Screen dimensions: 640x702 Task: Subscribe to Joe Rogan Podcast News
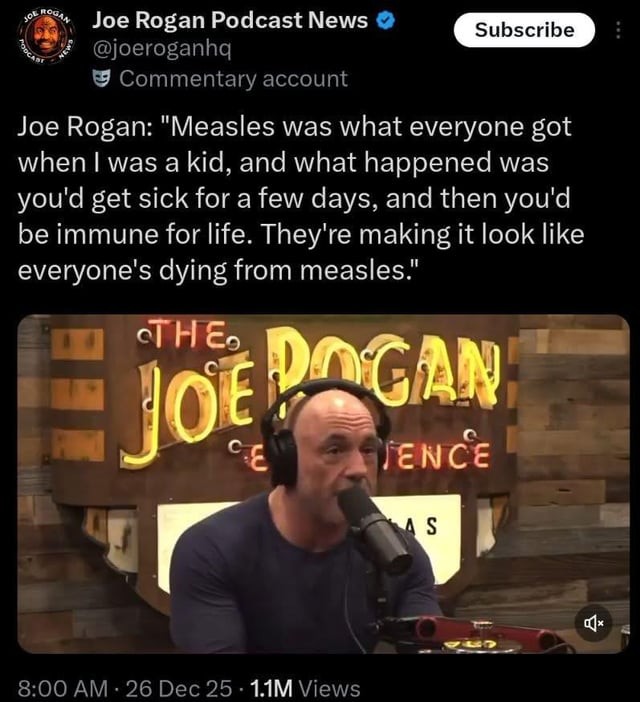524,30
